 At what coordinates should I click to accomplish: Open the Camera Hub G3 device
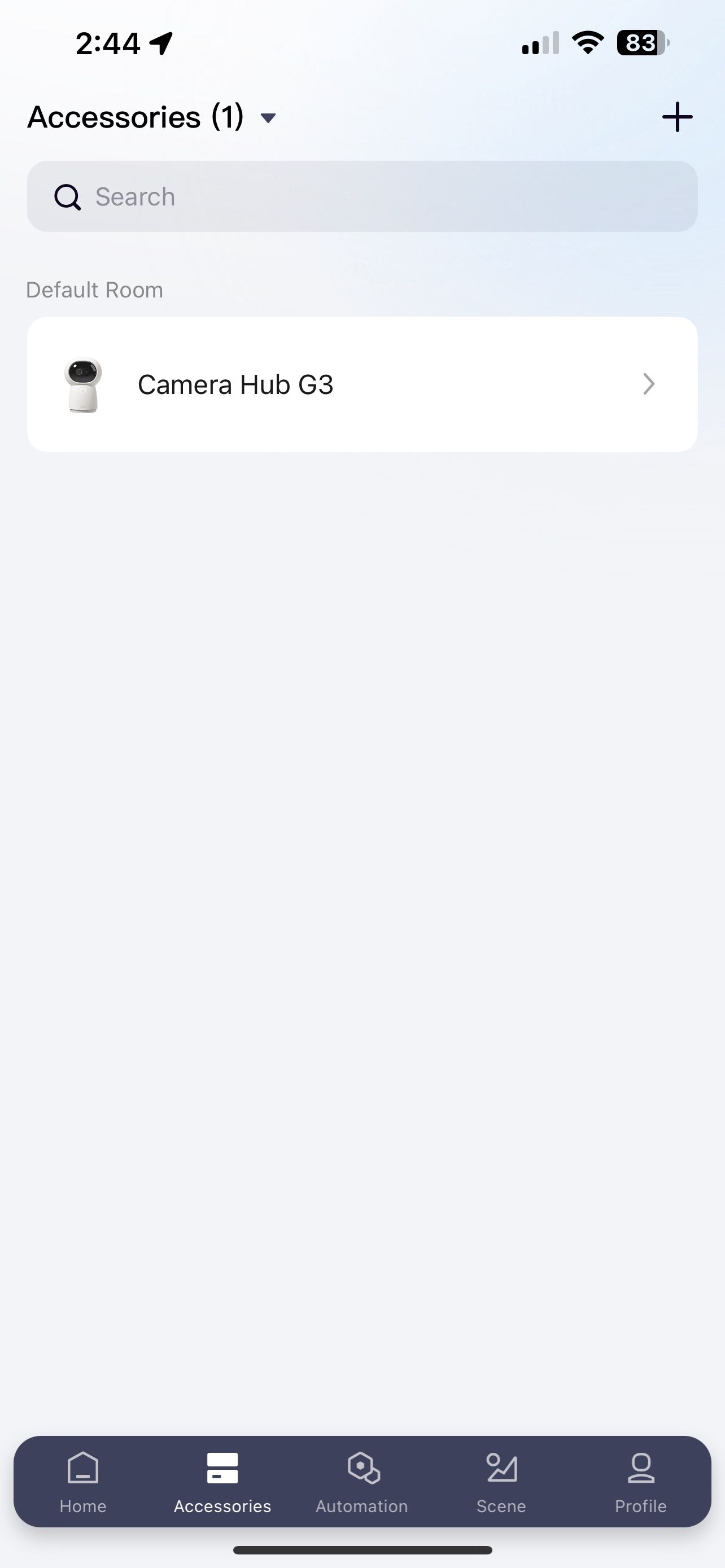point(362,384)
